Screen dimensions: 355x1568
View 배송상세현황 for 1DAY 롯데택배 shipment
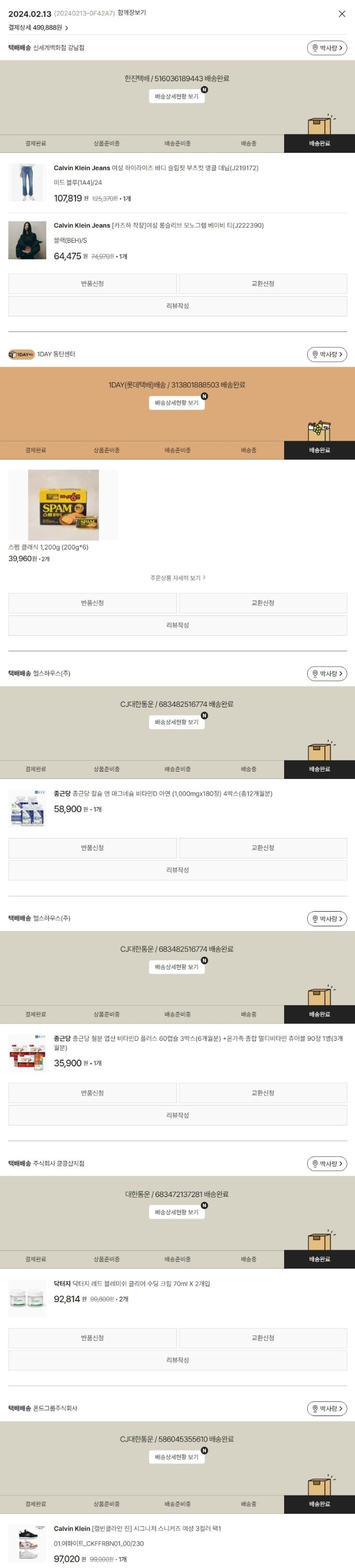tap(177, 403)
